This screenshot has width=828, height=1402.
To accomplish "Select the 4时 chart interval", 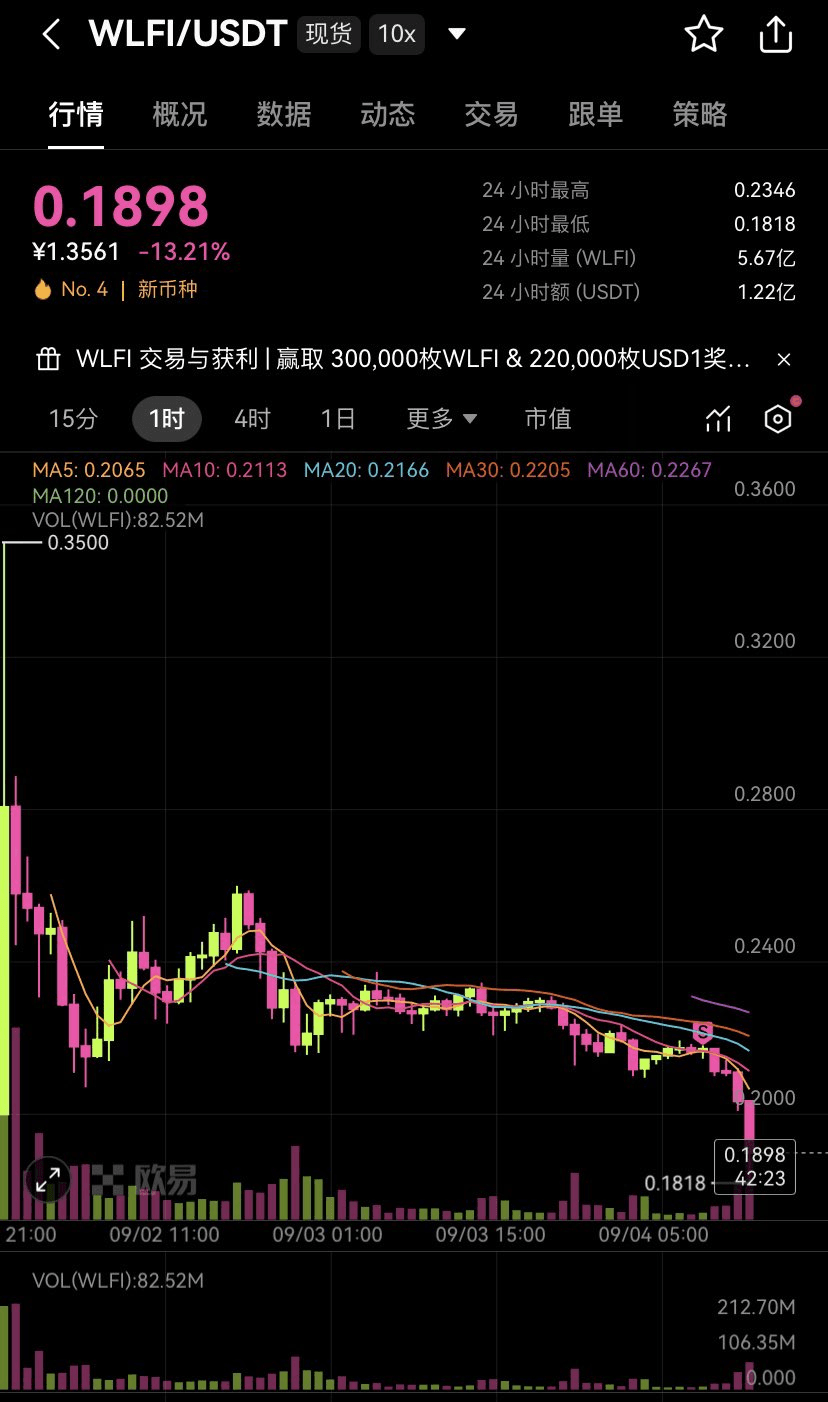I will click(x=252, y=419).
